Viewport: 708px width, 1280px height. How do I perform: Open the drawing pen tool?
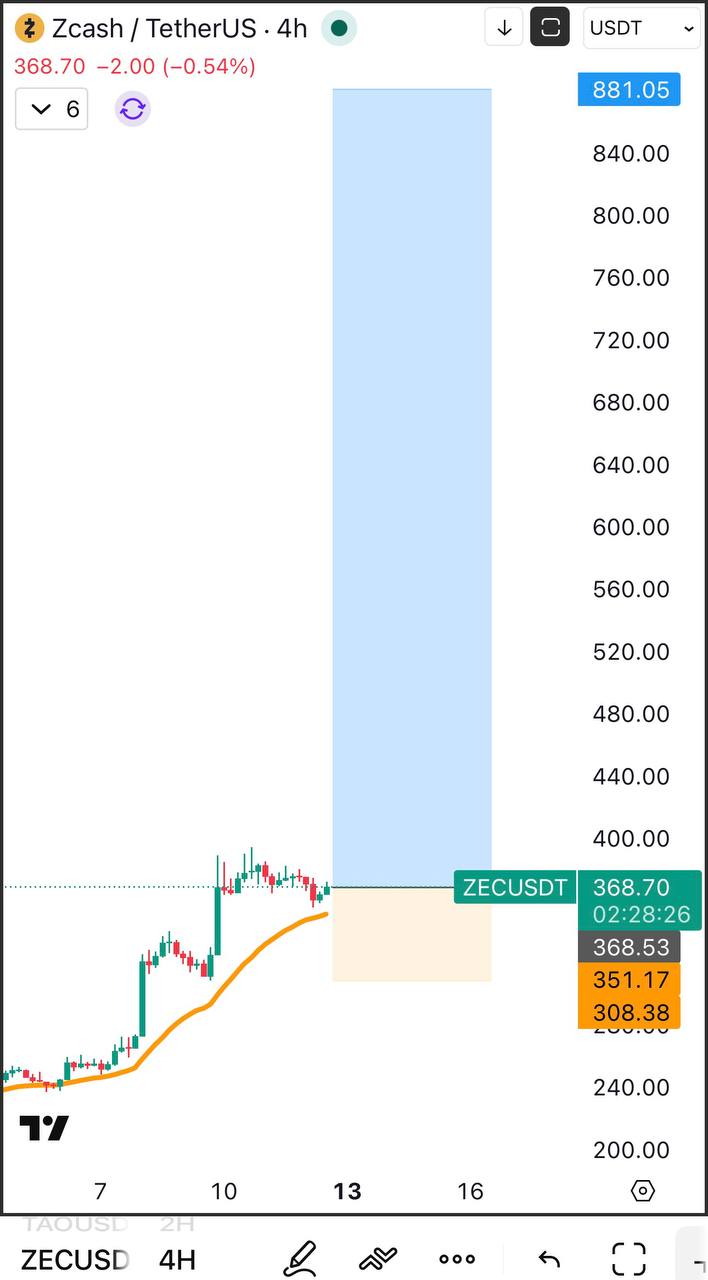tap(299, 1258)
